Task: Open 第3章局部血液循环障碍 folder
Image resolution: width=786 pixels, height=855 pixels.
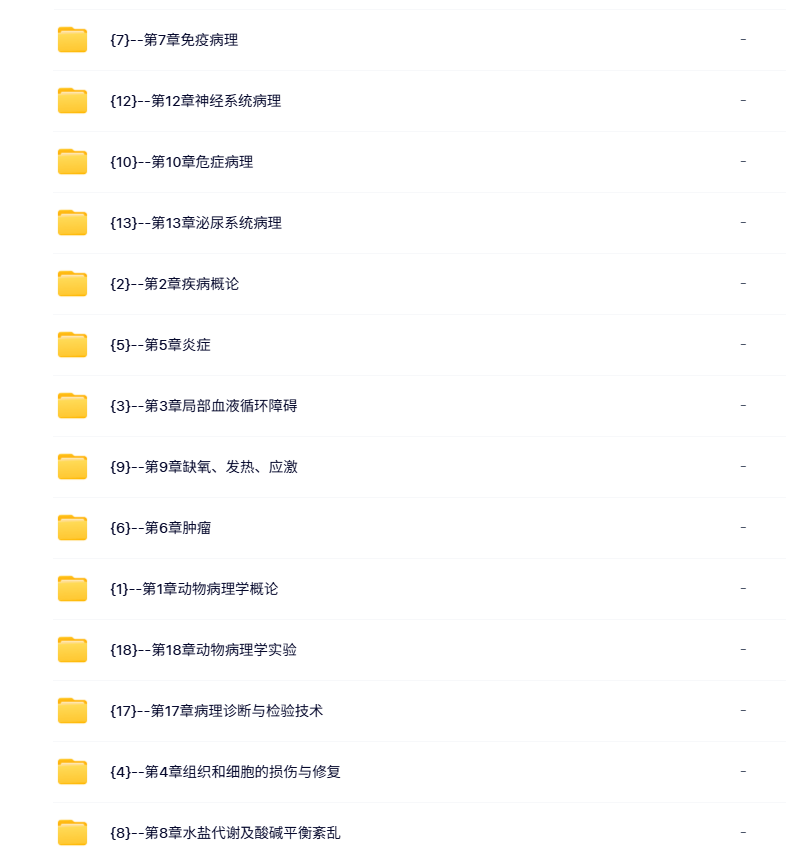Action: point(204,406)
